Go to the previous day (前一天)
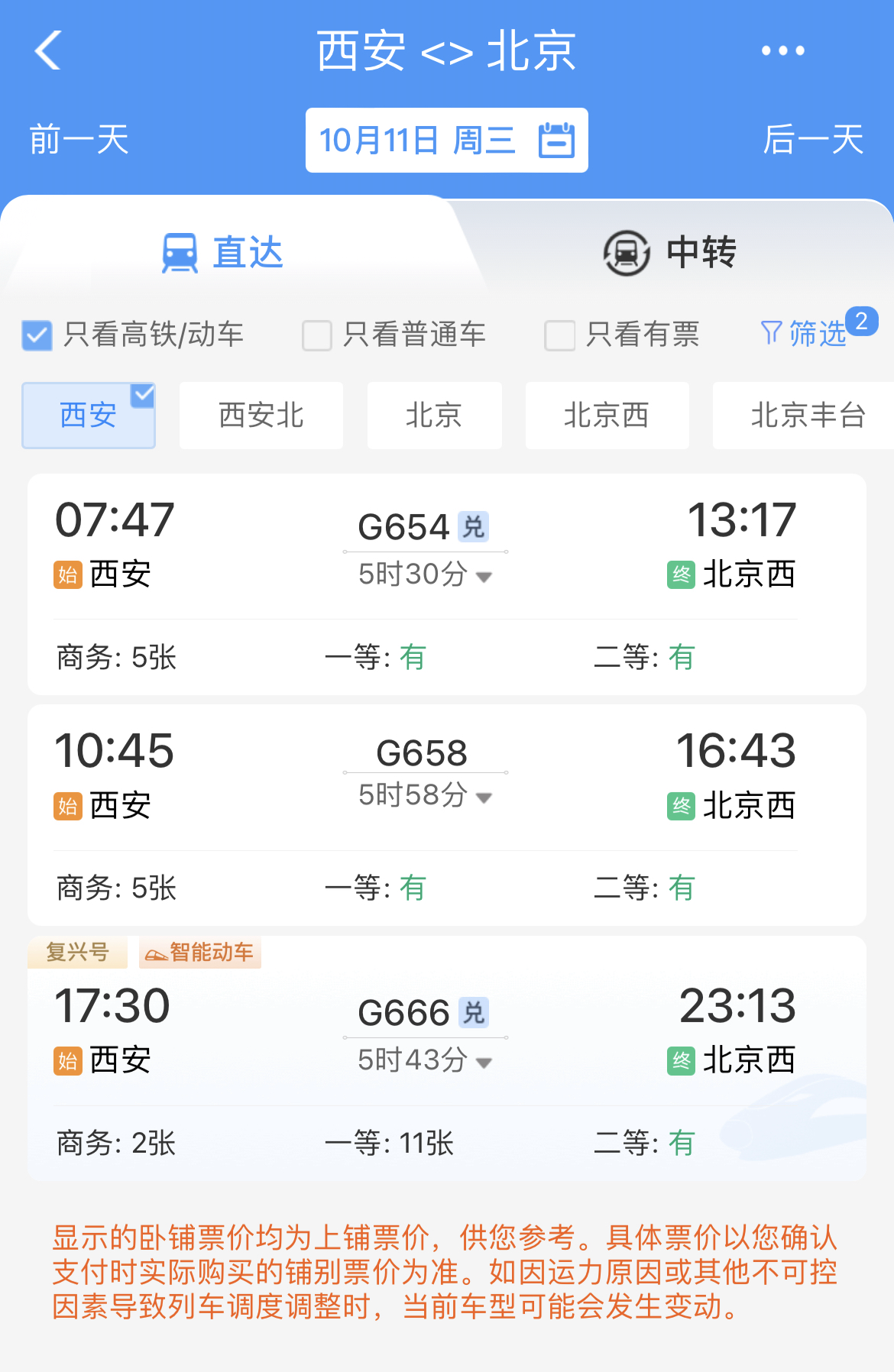This screenshot has width=894, height=1372. point(79,140)
